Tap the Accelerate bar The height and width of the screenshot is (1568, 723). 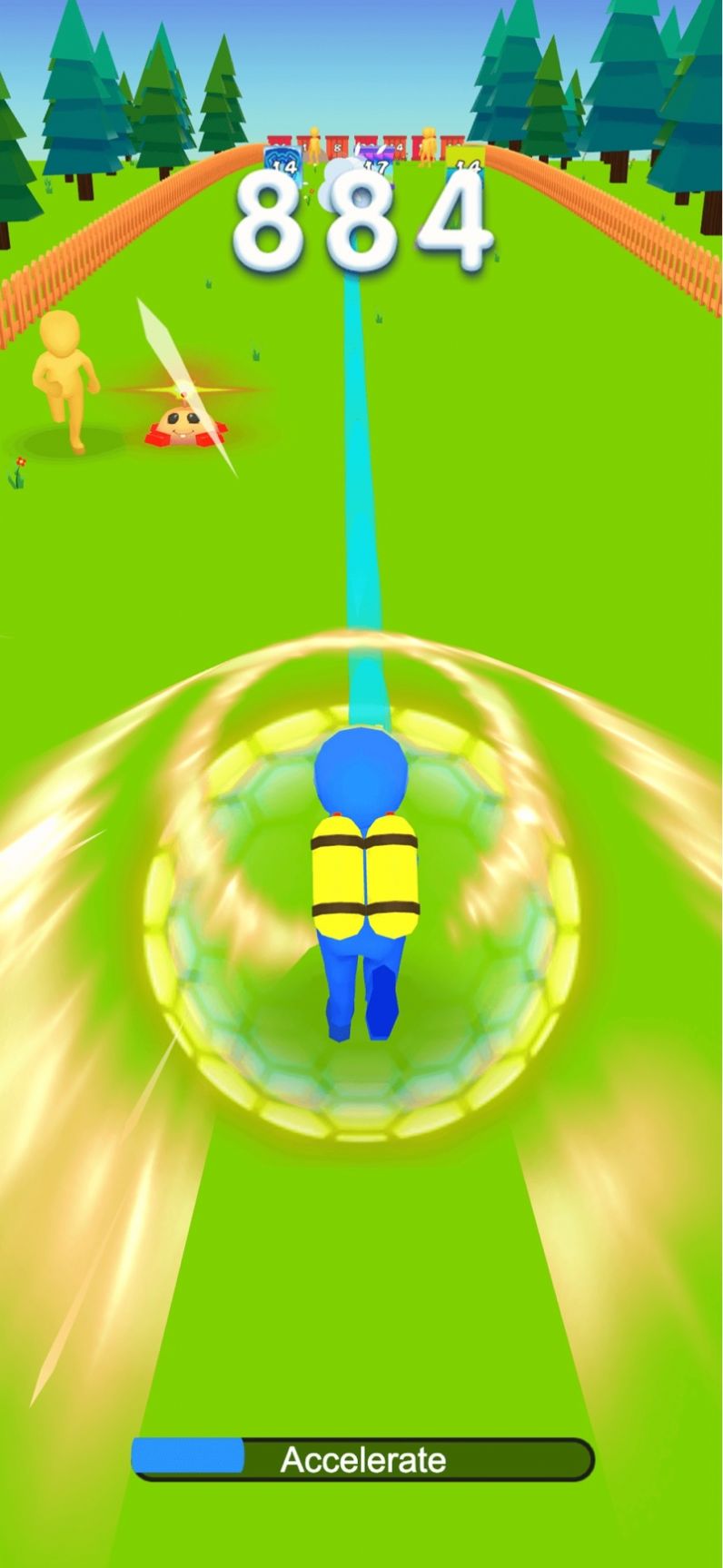click(x=362, y=1459)
